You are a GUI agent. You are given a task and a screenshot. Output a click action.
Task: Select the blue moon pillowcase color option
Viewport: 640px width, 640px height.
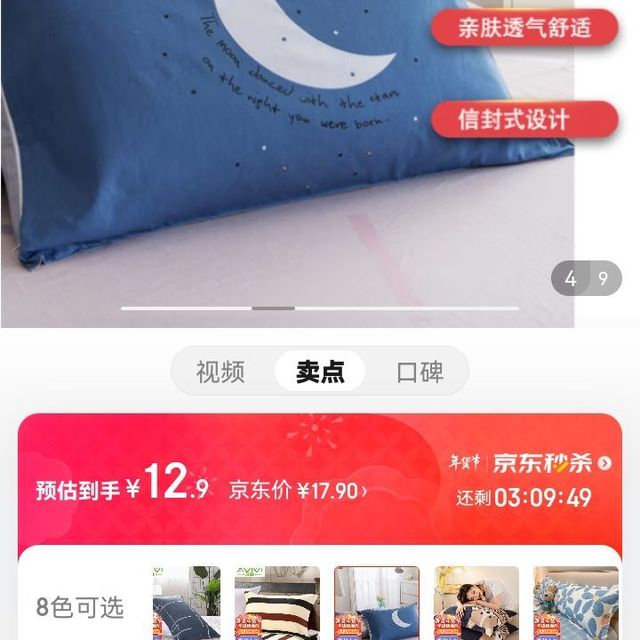pos(377,603)
